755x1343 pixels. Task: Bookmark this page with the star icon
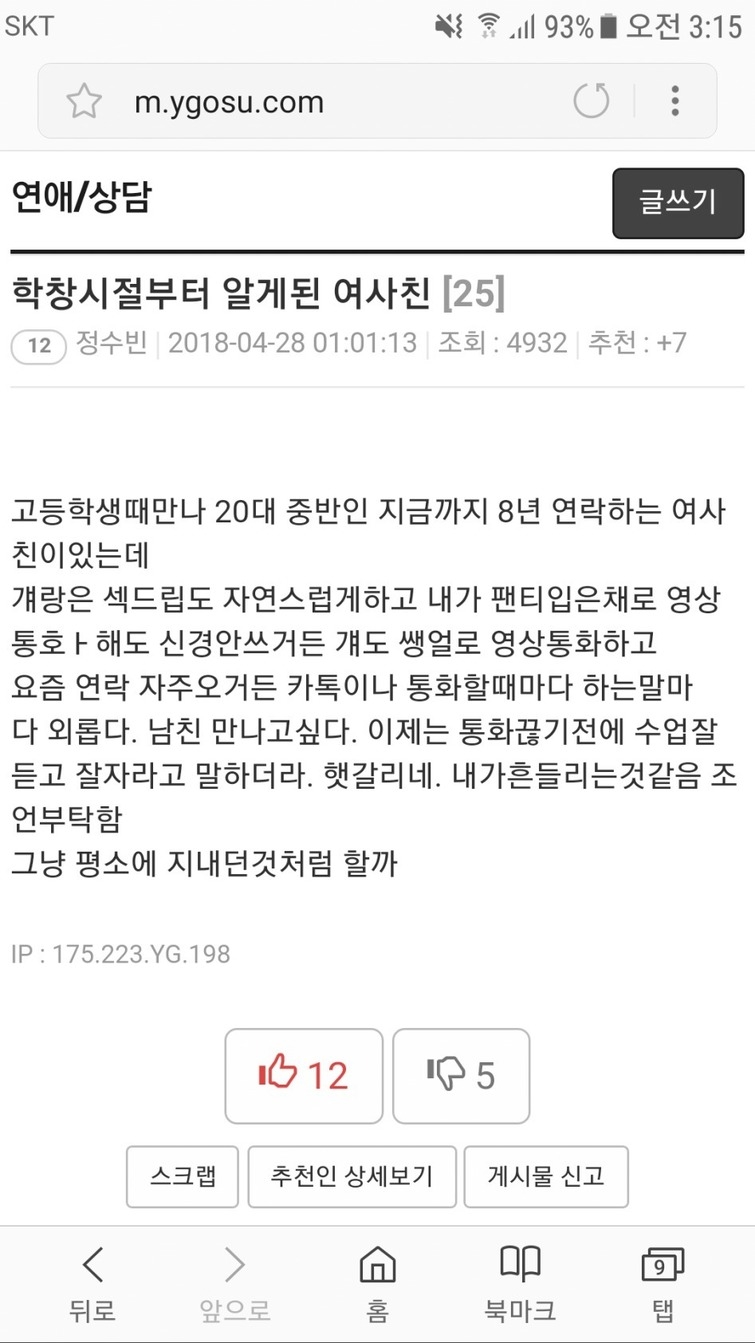84,102
